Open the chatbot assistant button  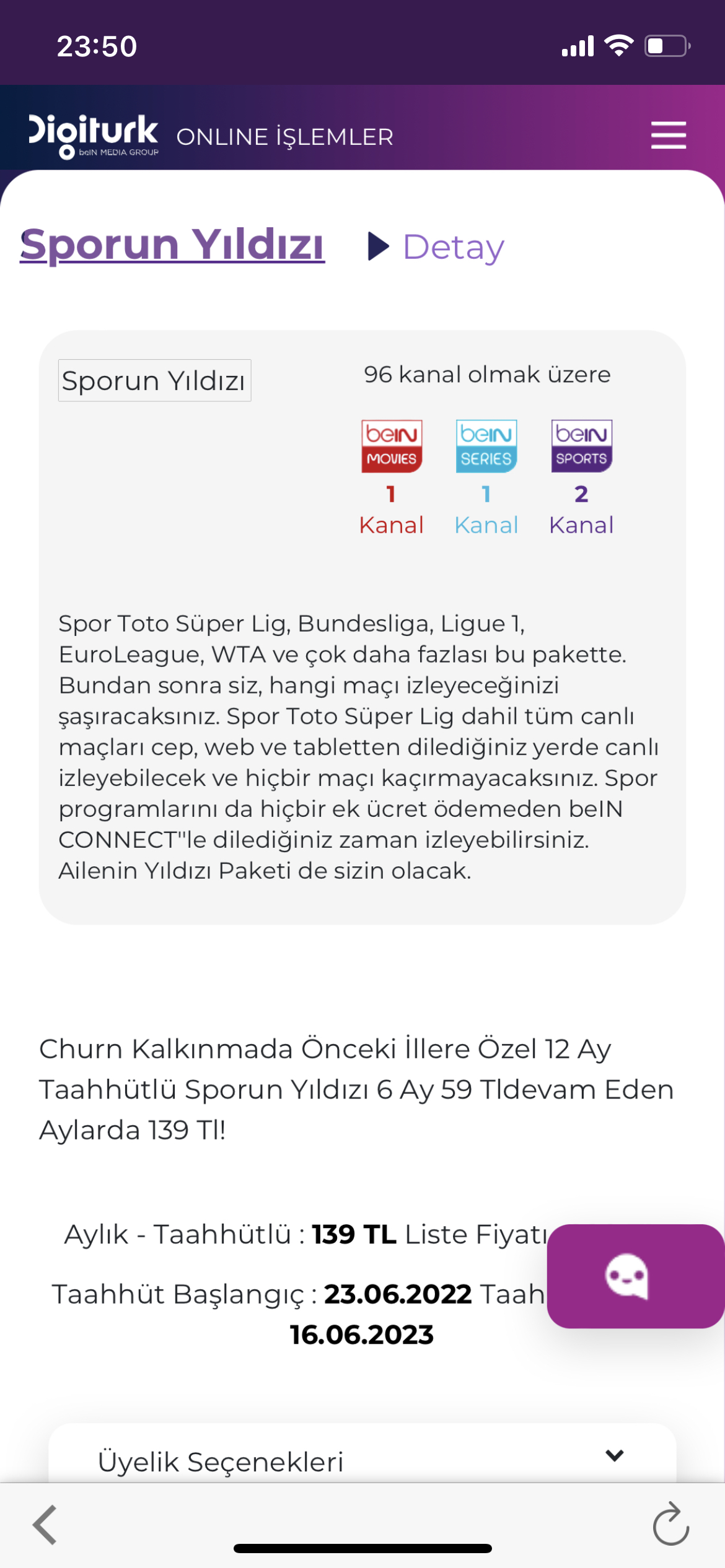pos(635,1276)
